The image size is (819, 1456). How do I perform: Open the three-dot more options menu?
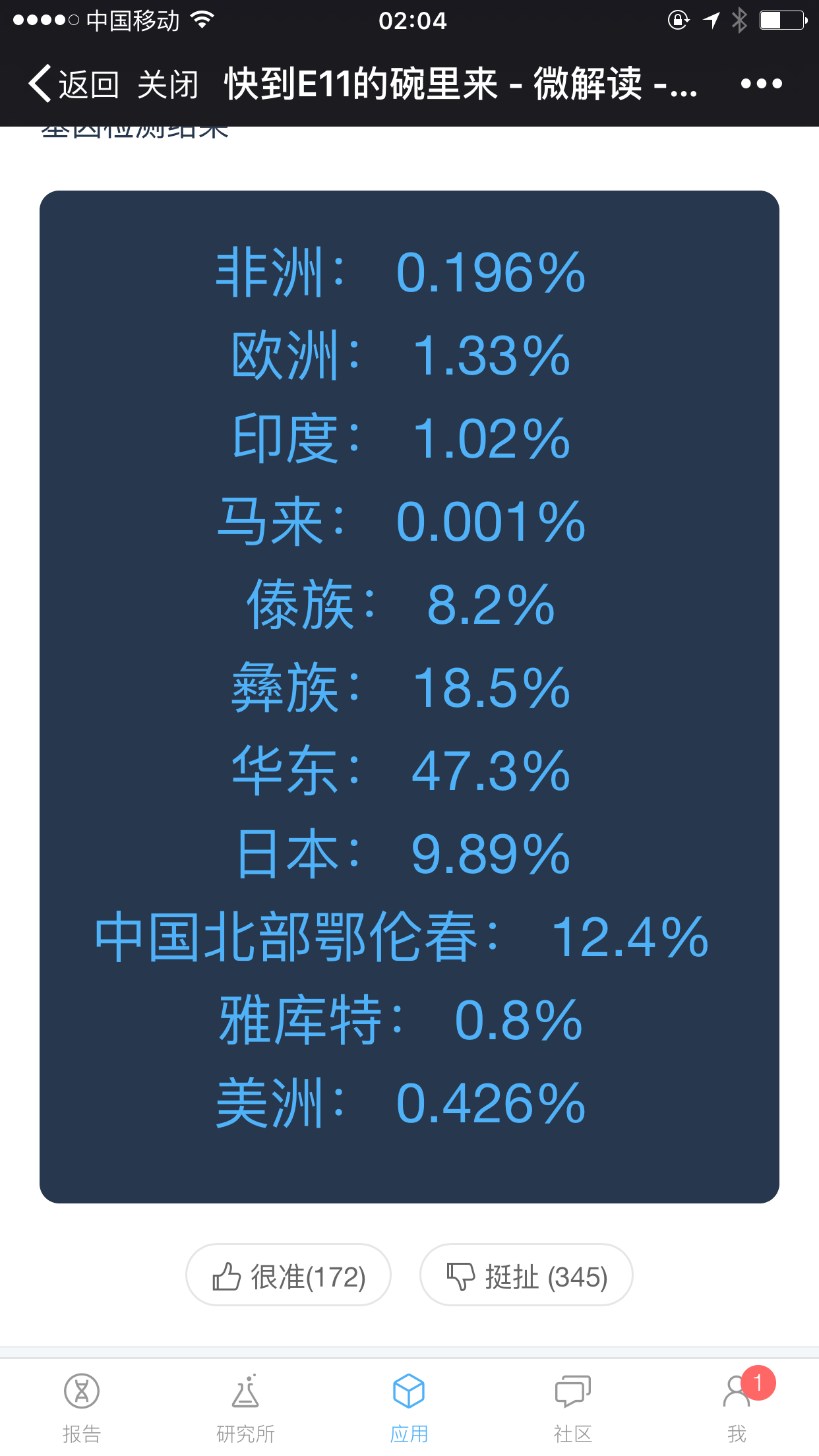pyautogui.click(x=761, y=84)
